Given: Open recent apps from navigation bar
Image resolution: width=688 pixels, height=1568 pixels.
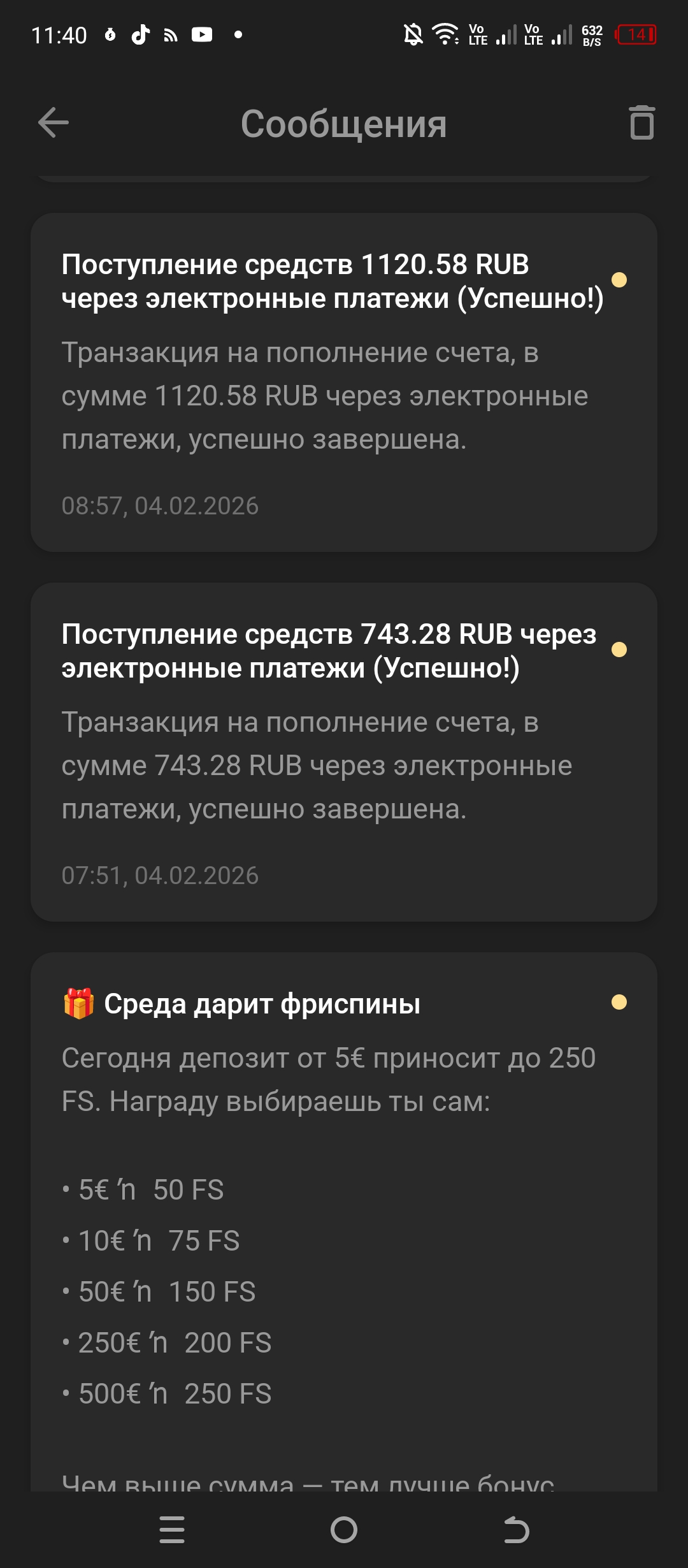Looking at the screenshot, I should click(x=172, y=1530).
